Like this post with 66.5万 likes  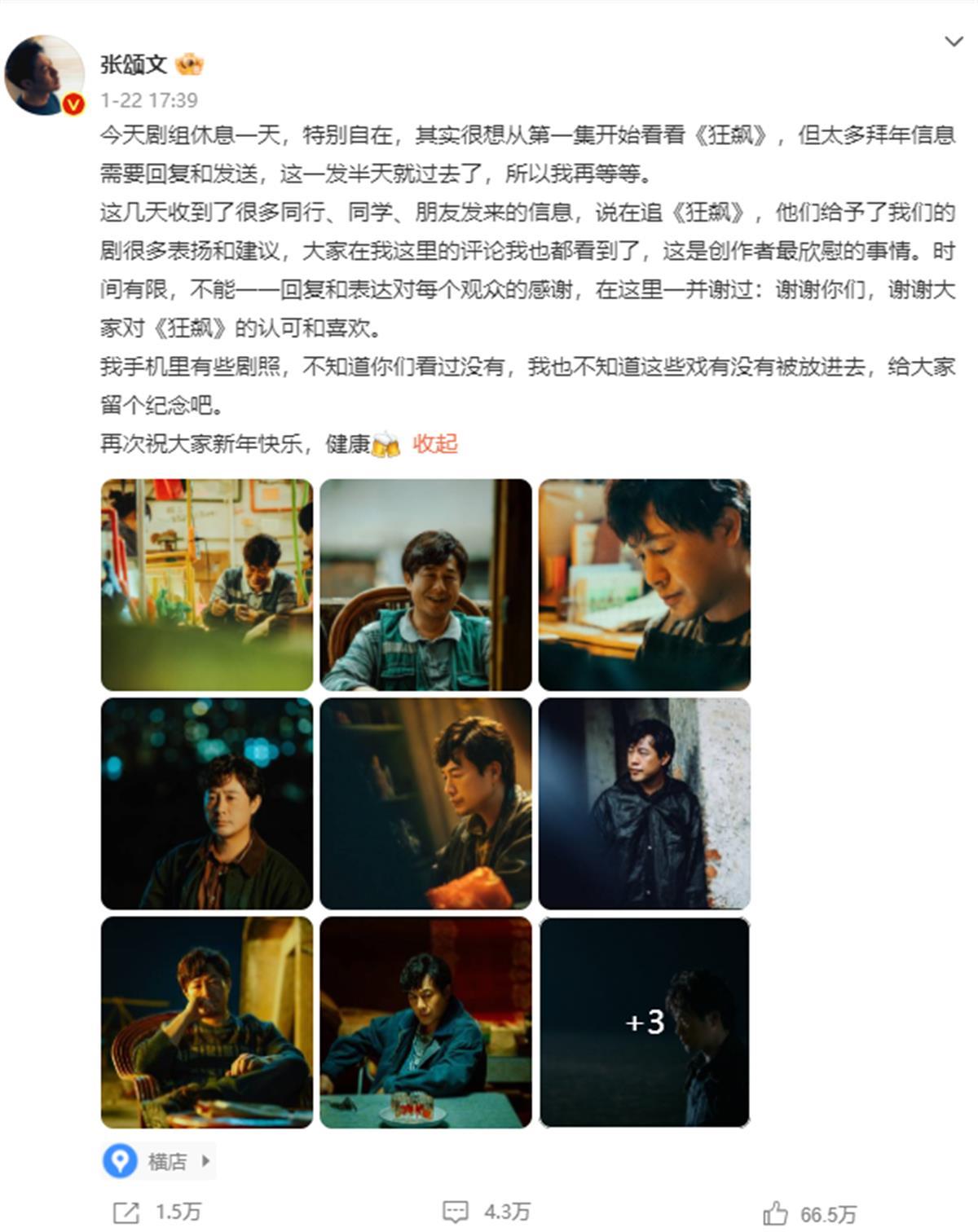[810, 1214]
